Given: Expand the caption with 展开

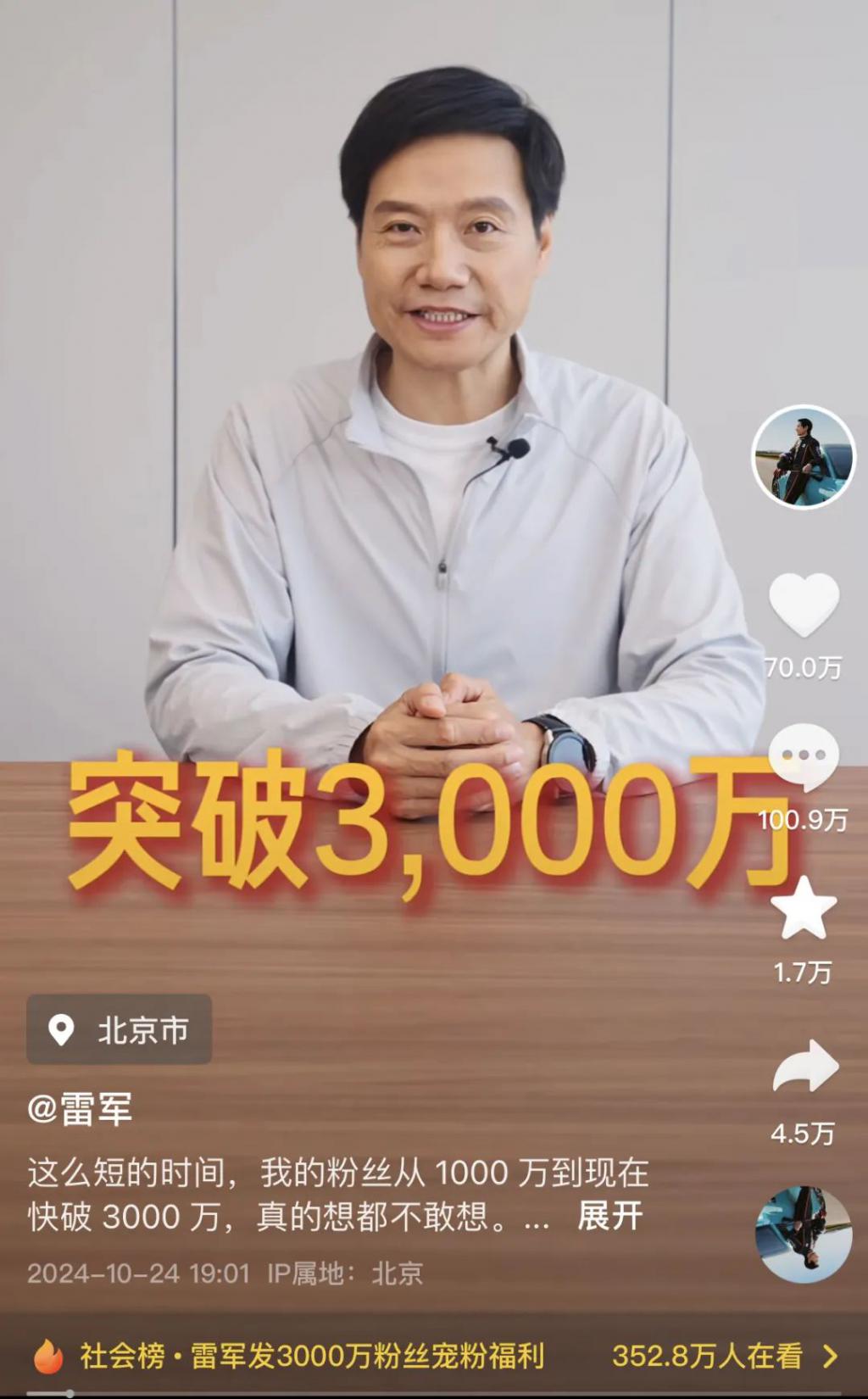Looking at the screenshot, I should tap(609, 1216).
